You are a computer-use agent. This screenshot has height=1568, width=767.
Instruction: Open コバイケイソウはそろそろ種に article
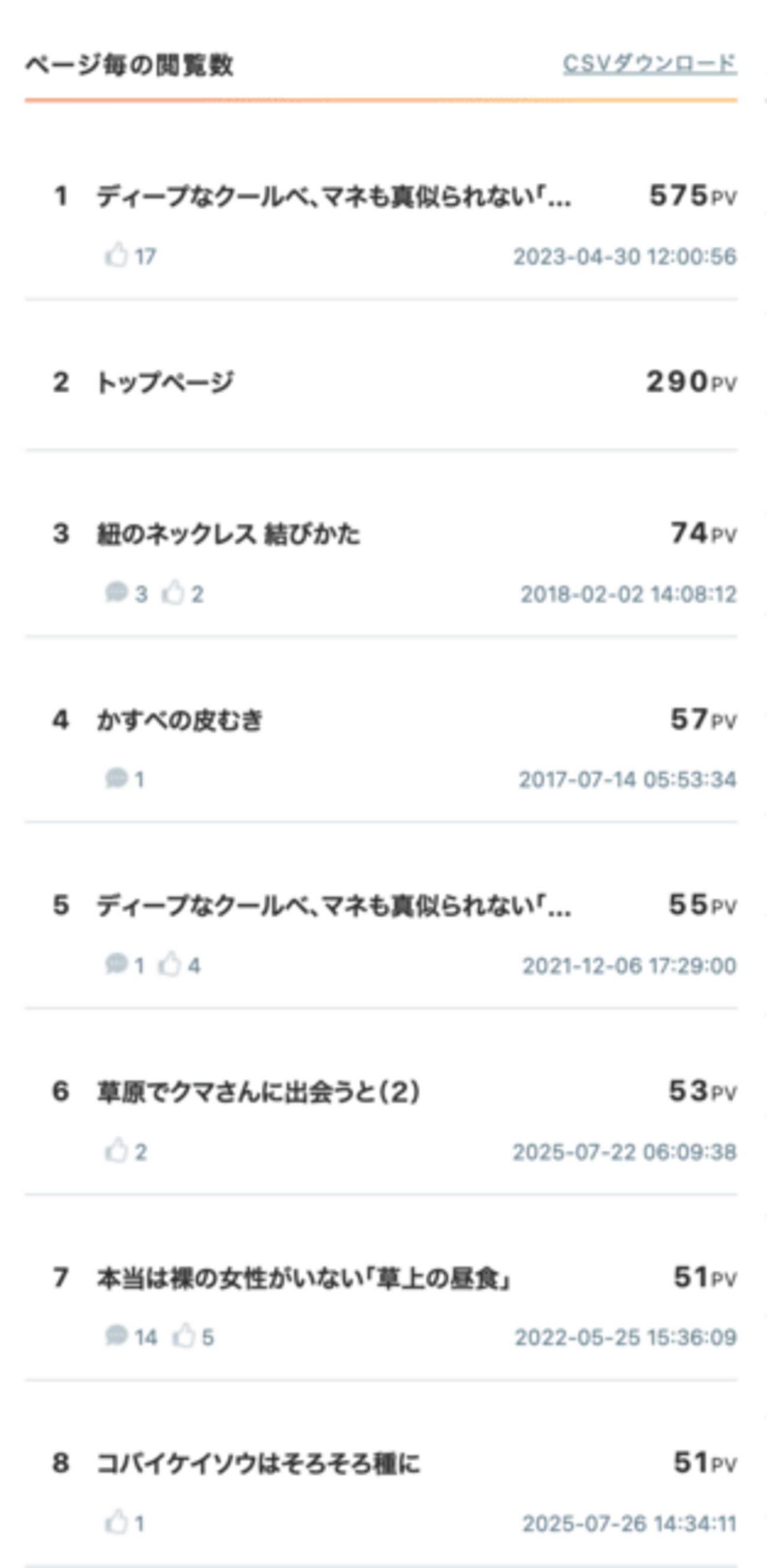click(258, 1464)
